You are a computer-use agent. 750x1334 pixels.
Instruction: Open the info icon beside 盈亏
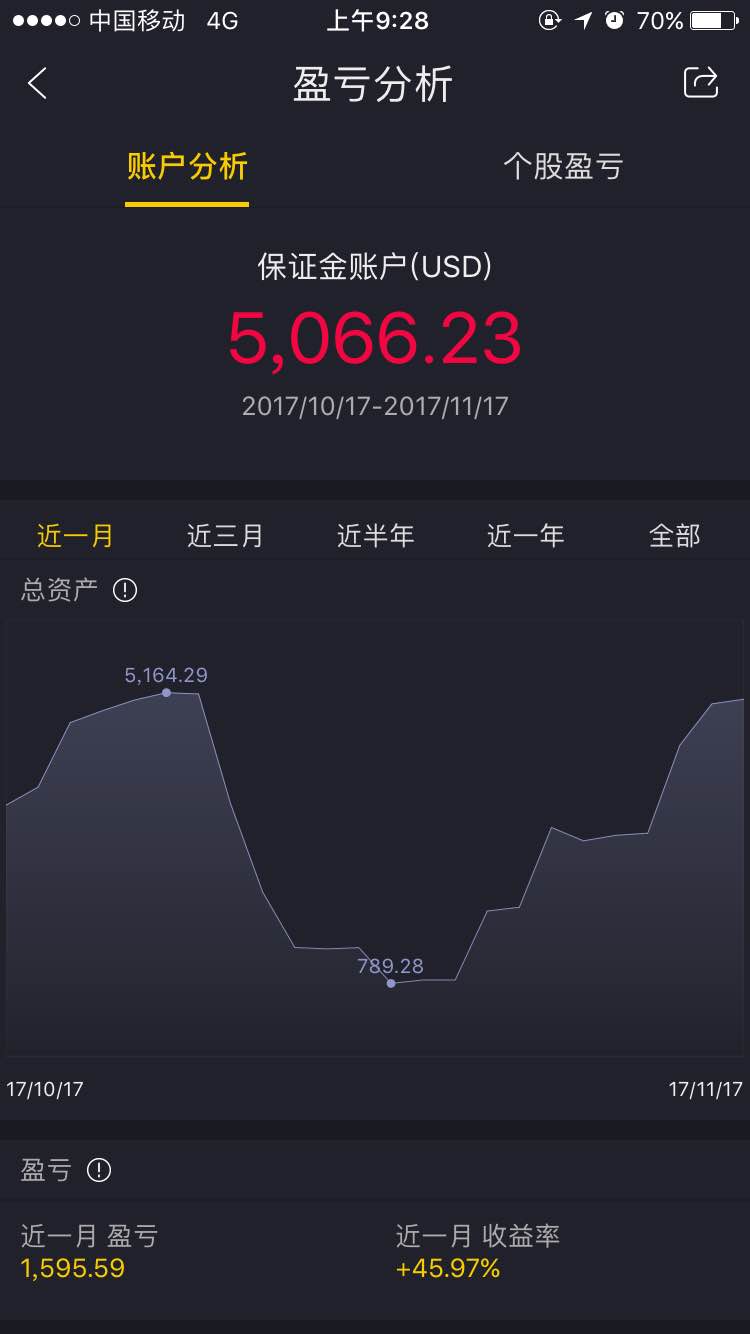pos(99,1170)
